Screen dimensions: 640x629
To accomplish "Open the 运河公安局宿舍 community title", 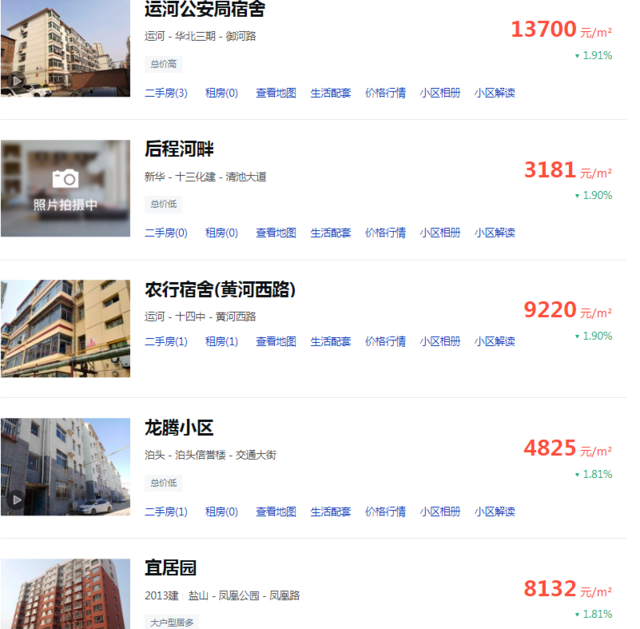I will coord(205,10).
